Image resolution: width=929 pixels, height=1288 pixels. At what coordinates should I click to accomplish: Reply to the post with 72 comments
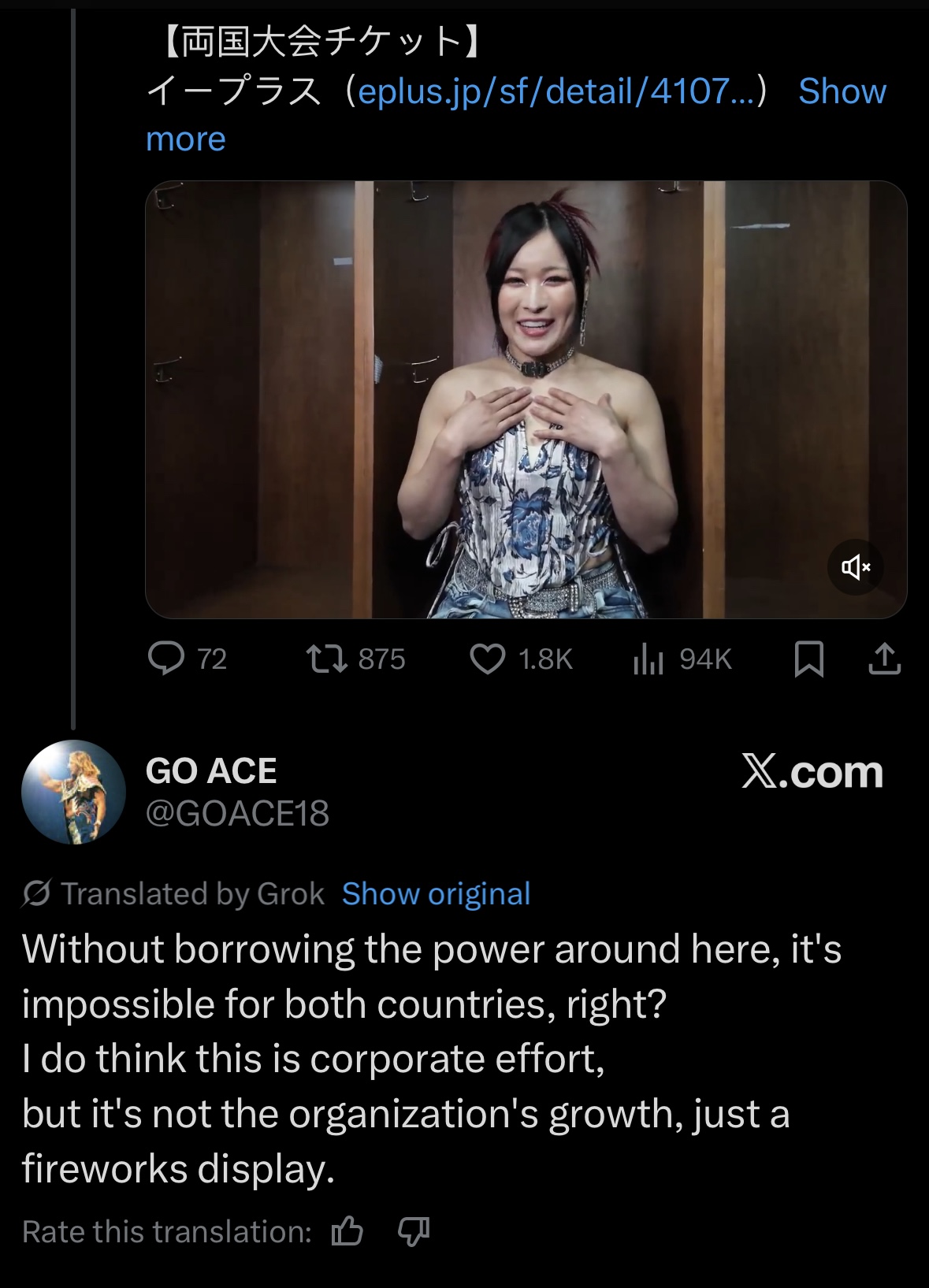(167, 659)
